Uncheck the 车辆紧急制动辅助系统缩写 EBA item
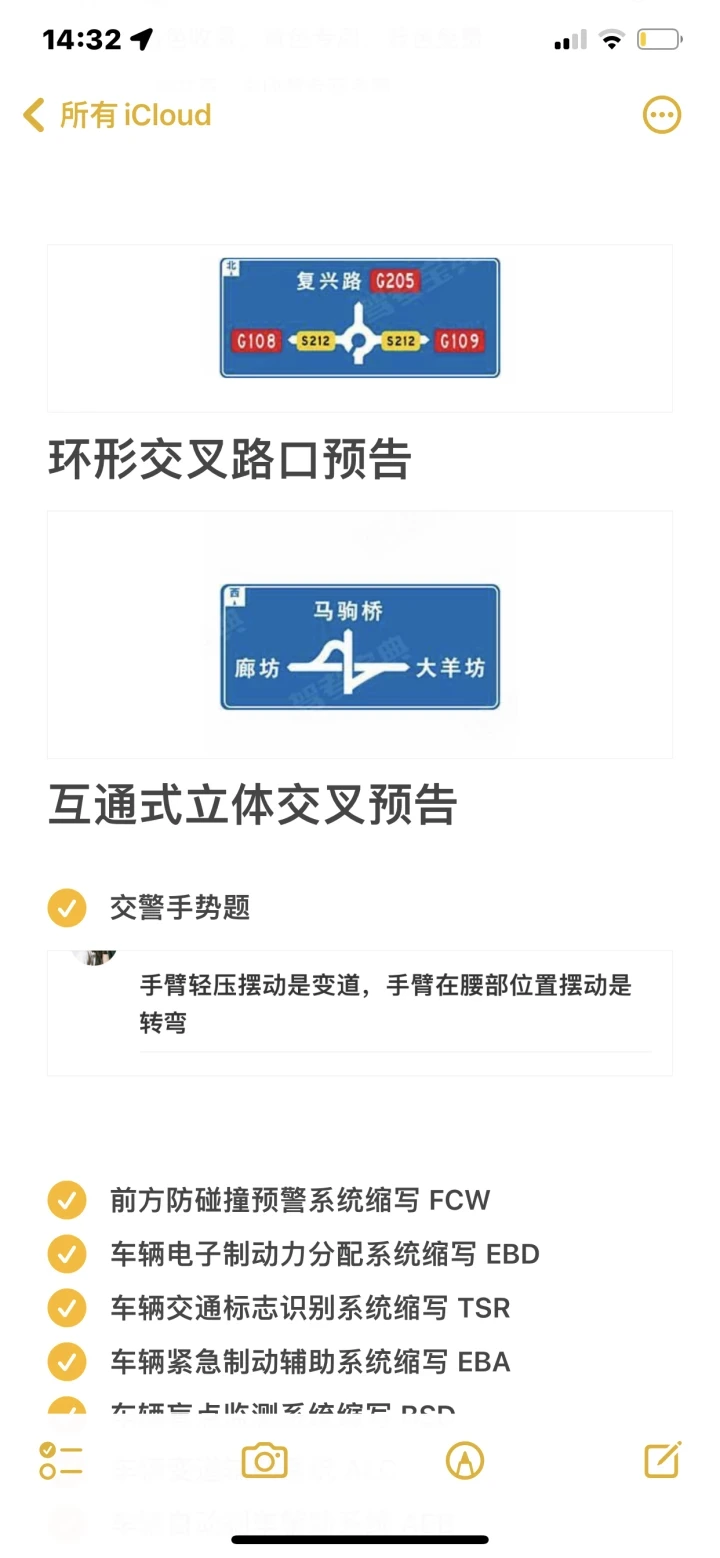The image size is (720, 1558). click(x=67, y=1362)
